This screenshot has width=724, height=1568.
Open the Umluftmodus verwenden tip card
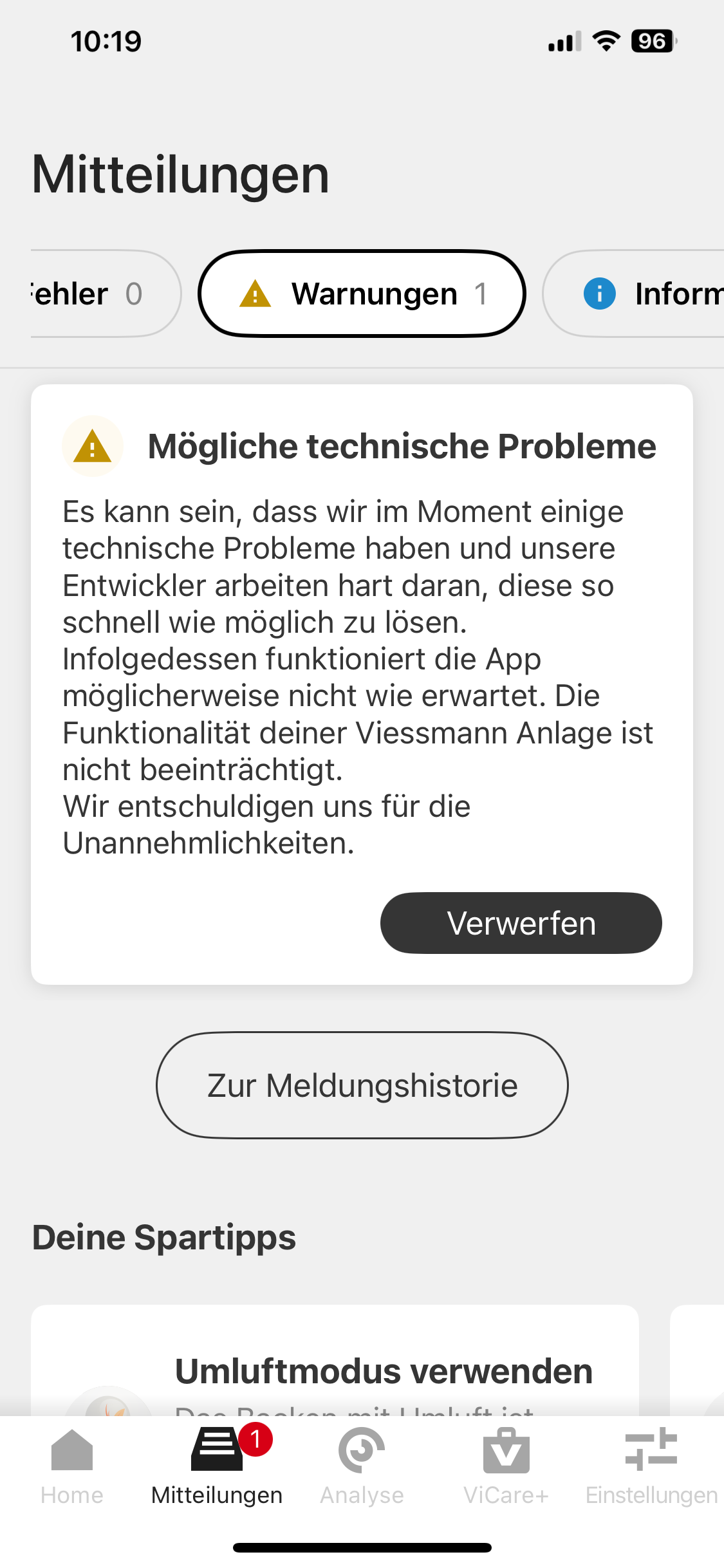click(335, 1370)
